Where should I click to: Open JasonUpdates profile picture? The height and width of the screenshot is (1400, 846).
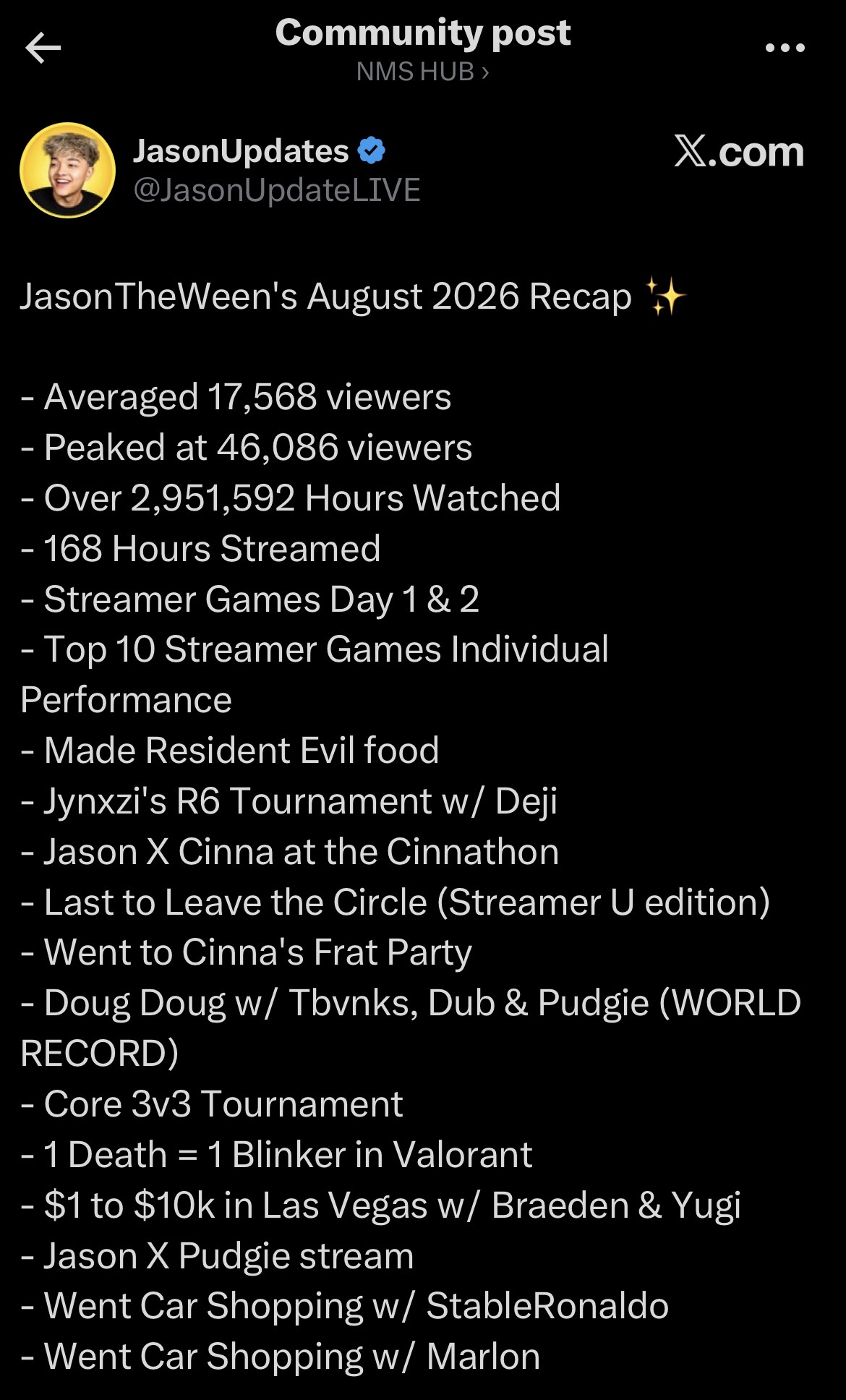point(67,170)
